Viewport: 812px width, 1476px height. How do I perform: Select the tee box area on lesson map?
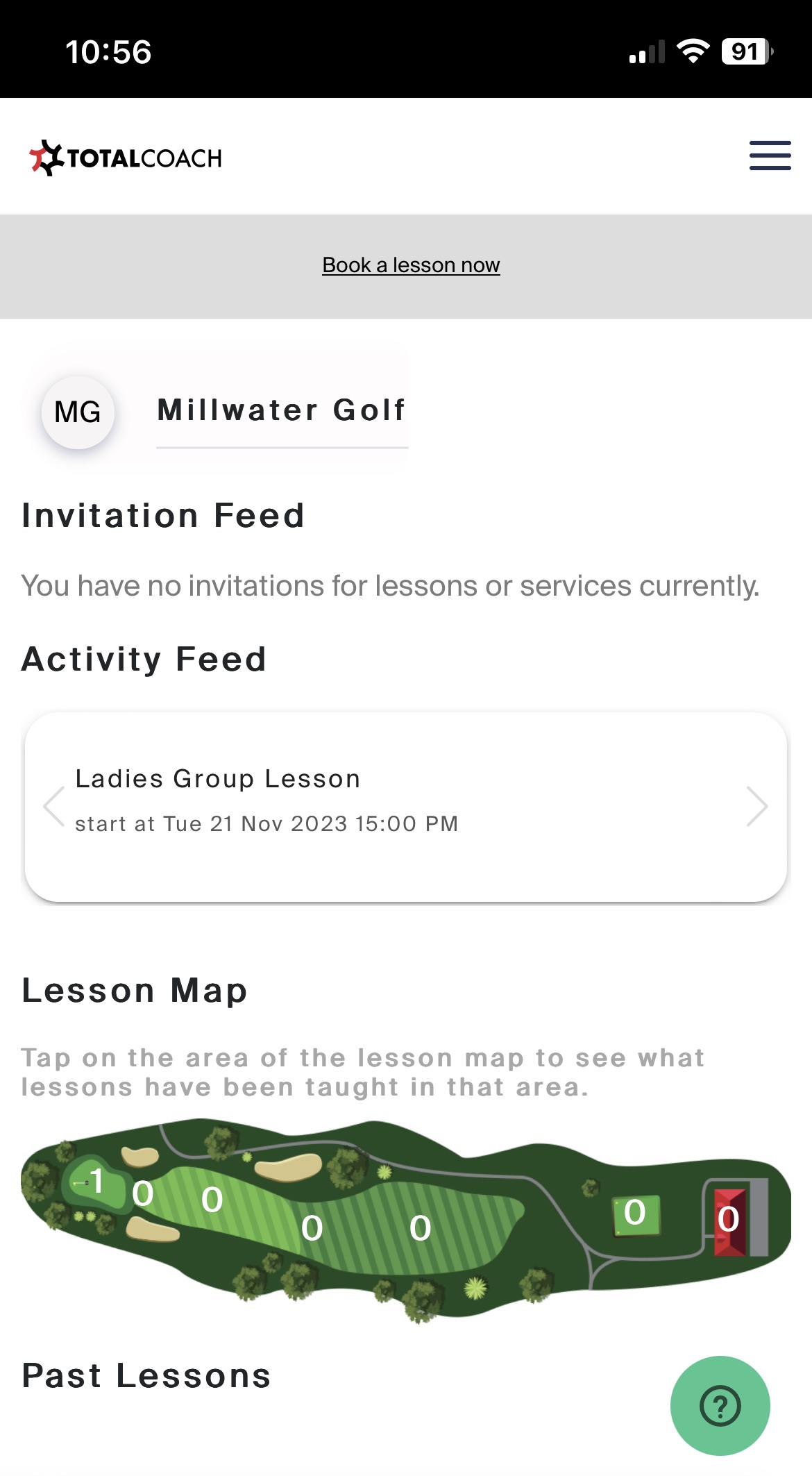(x=635, y=1214)
